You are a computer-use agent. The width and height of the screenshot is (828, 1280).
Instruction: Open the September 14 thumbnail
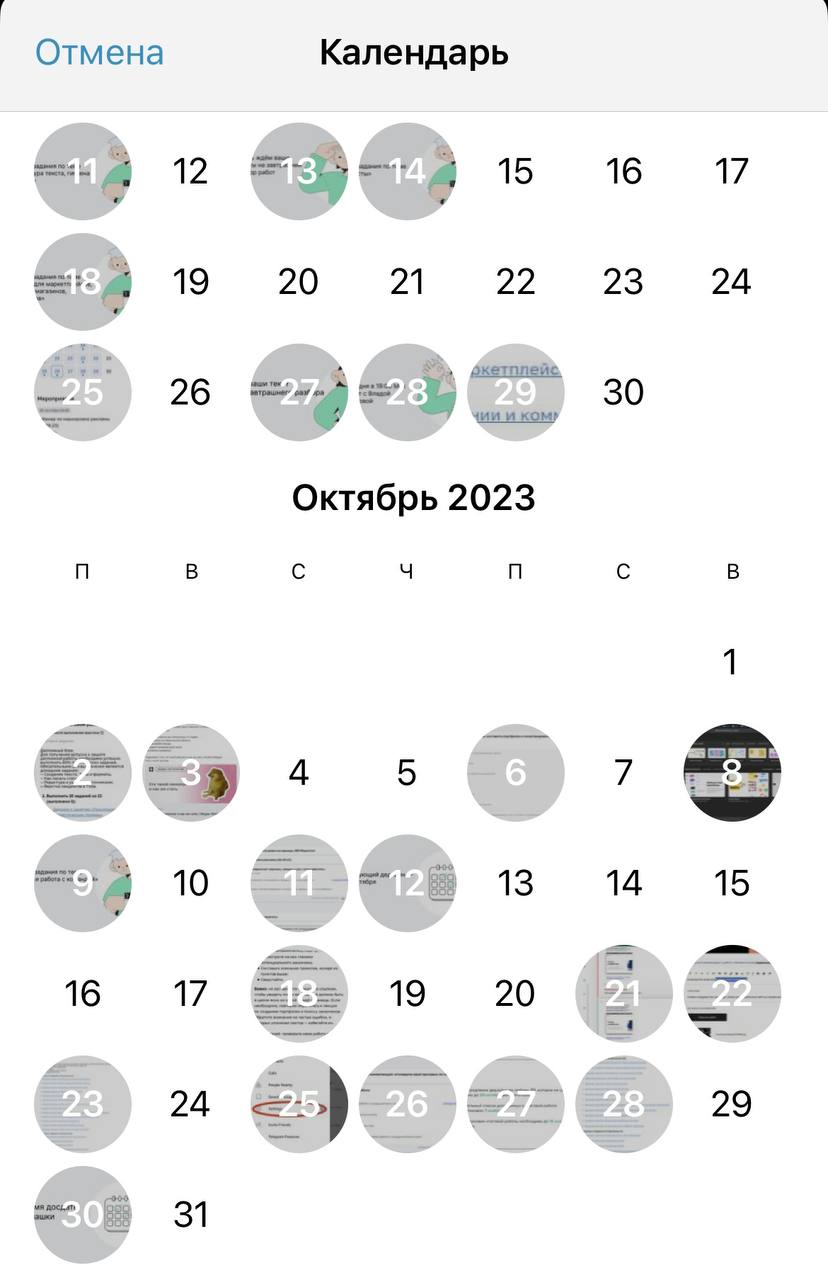(407, 171)
